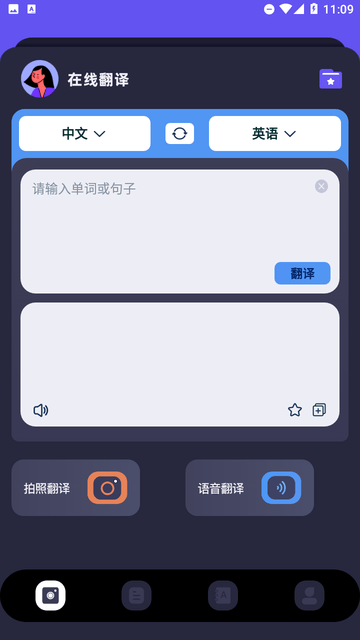Clear the input text box
Image resolution: width=360 pixels, height=640 pixels.
321,187
